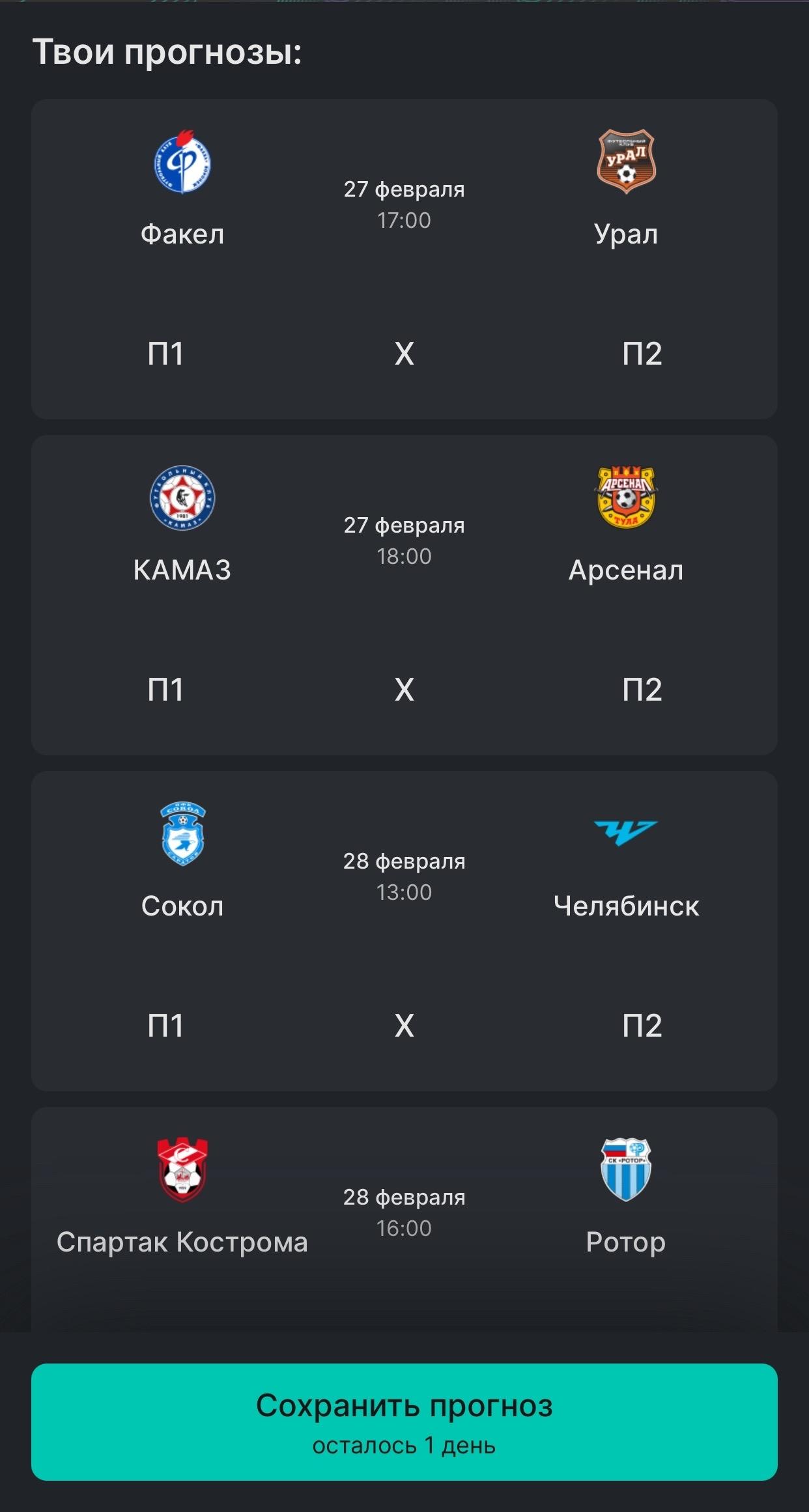Tap П1 for КАМАЗ vs Арсенал
This screenshot has width=809, height=1512.
pyautogui.click(x=165, y=690)
